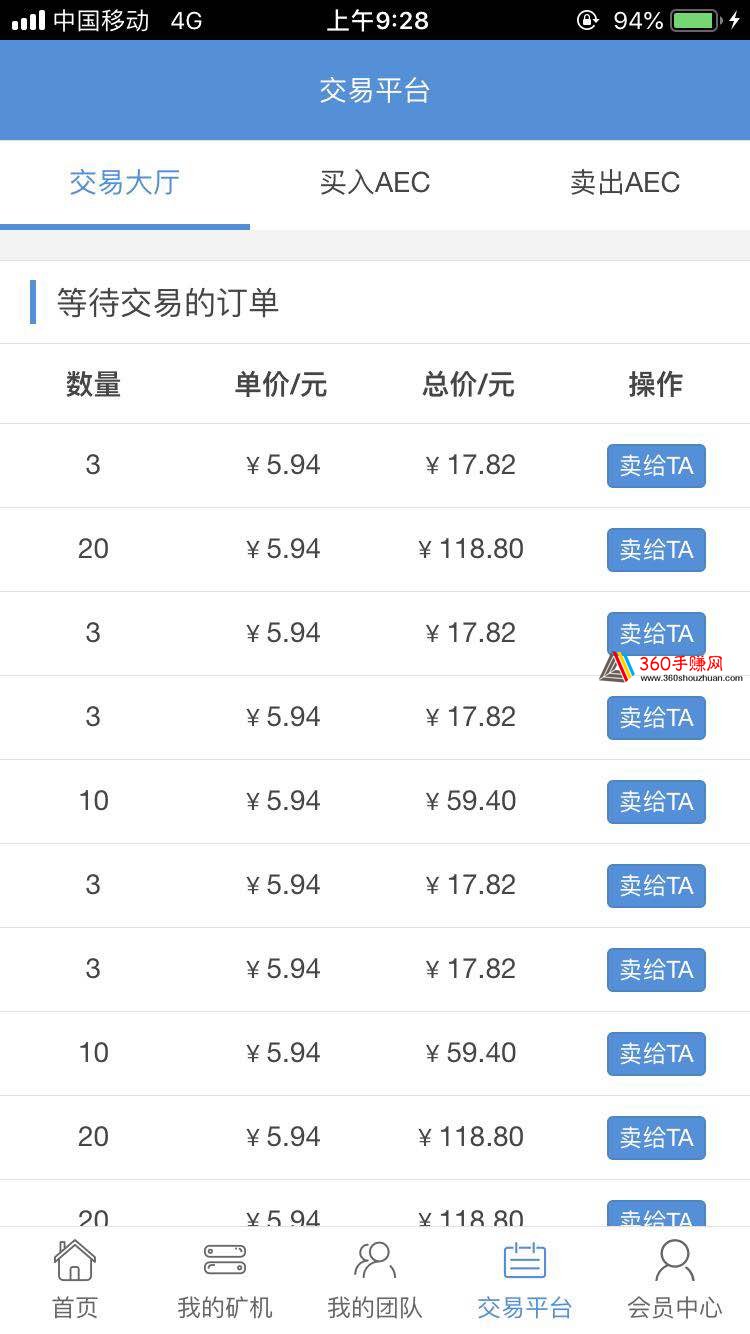Open 会员中心 from the bottom navigation
This screenshot has height=1334, width=750.
click(675, 1280)
